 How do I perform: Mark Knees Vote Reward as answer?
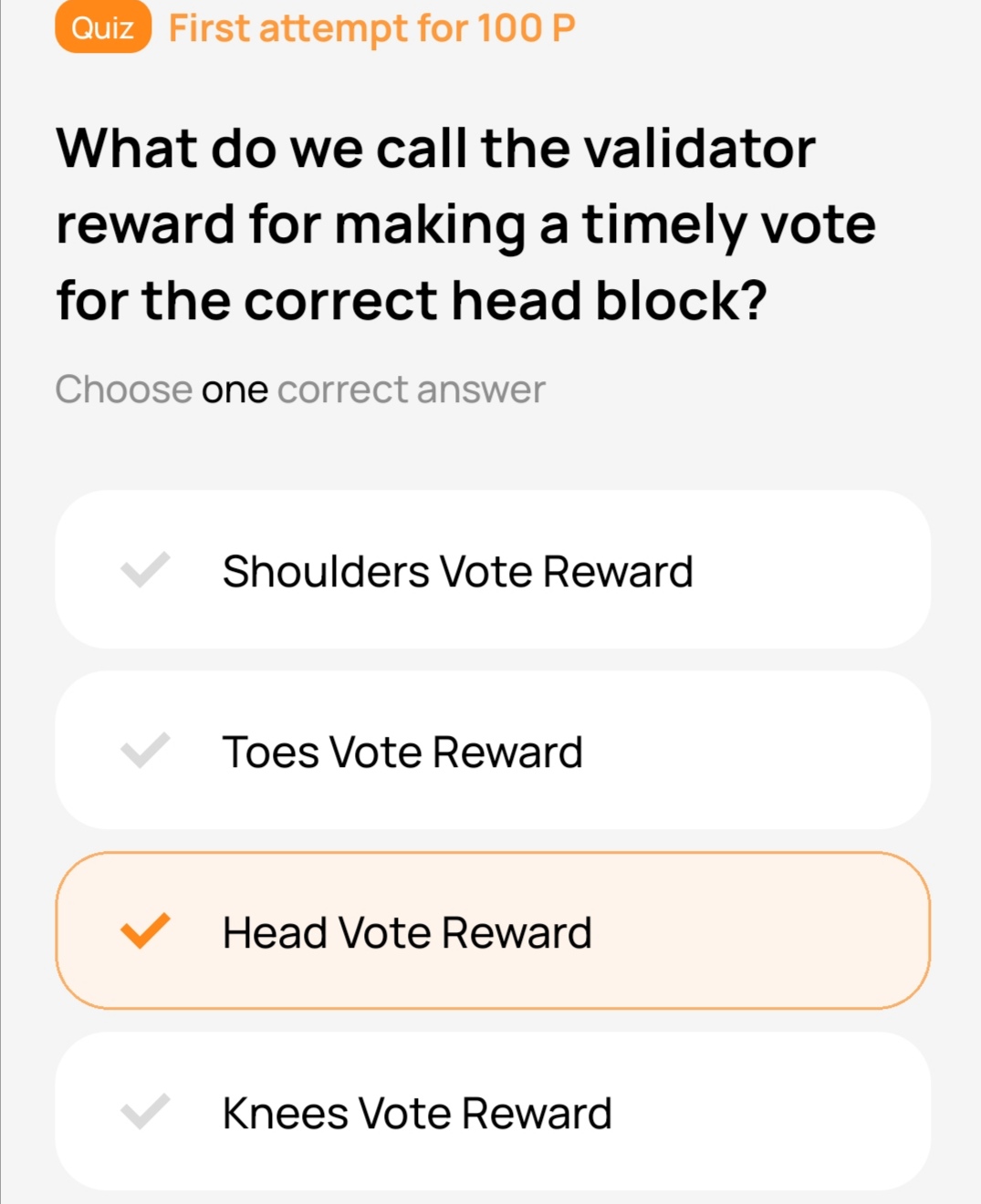click(x=493, y=1112)
